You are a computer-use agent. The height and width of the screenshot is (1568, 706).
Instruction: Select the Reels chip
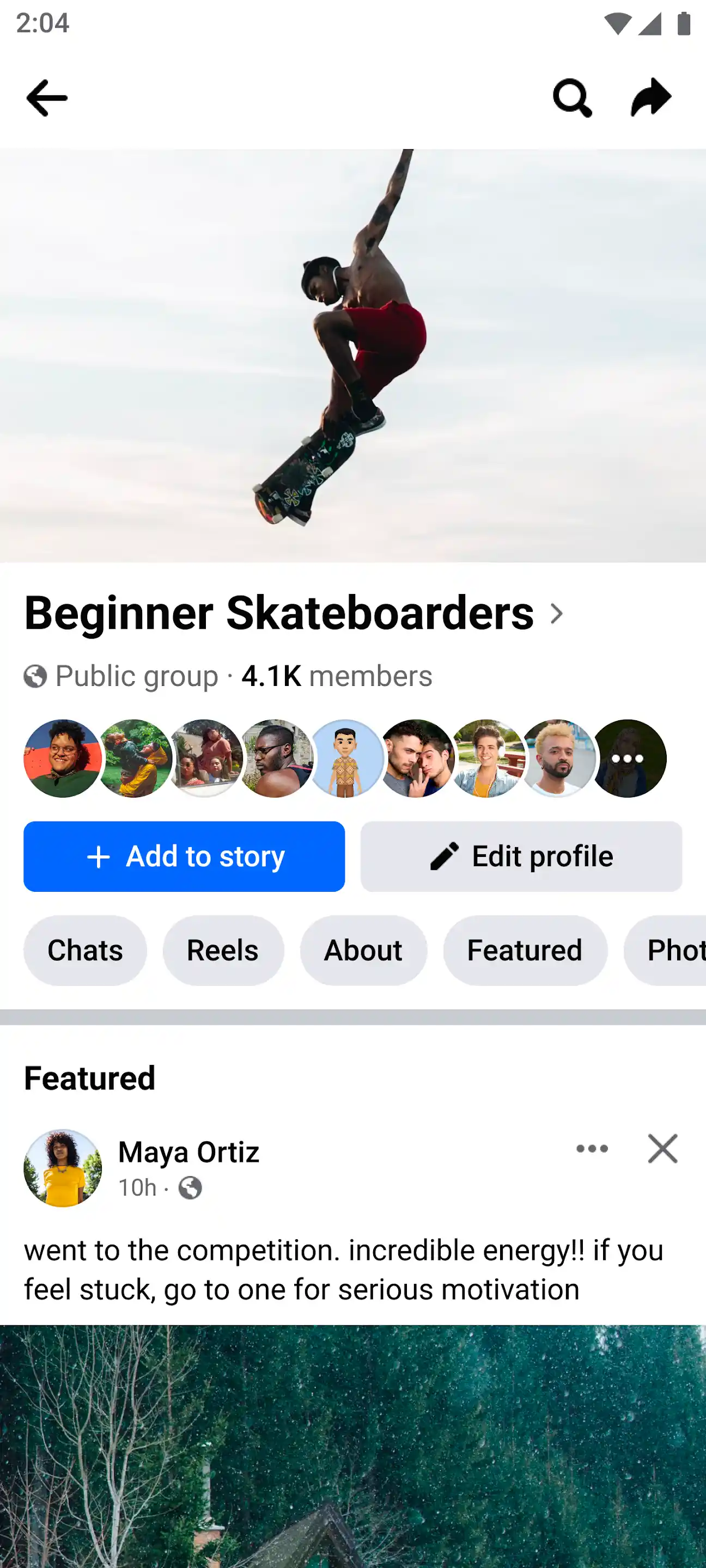point(223,950)
